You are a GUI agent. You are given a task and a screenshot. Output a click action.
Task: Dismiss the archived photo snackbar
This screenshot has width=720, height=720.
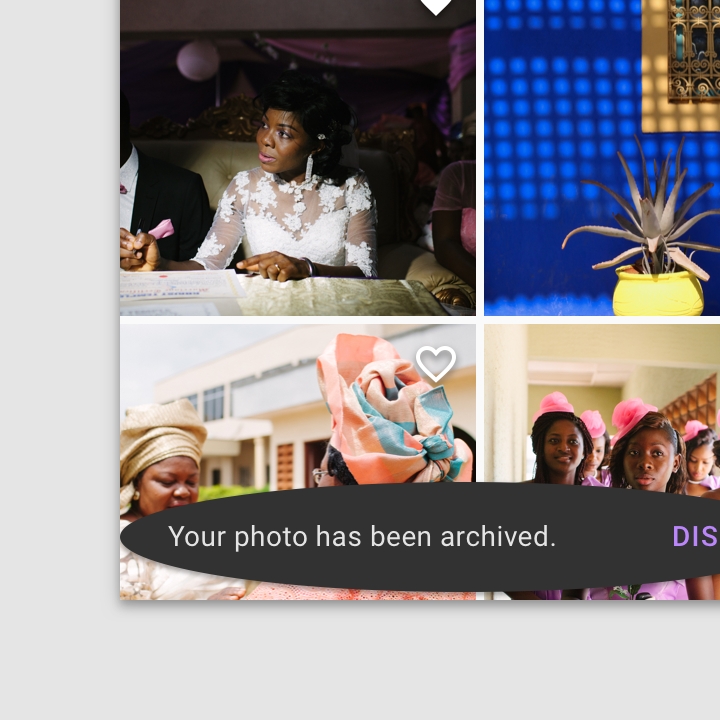[697, 537]
